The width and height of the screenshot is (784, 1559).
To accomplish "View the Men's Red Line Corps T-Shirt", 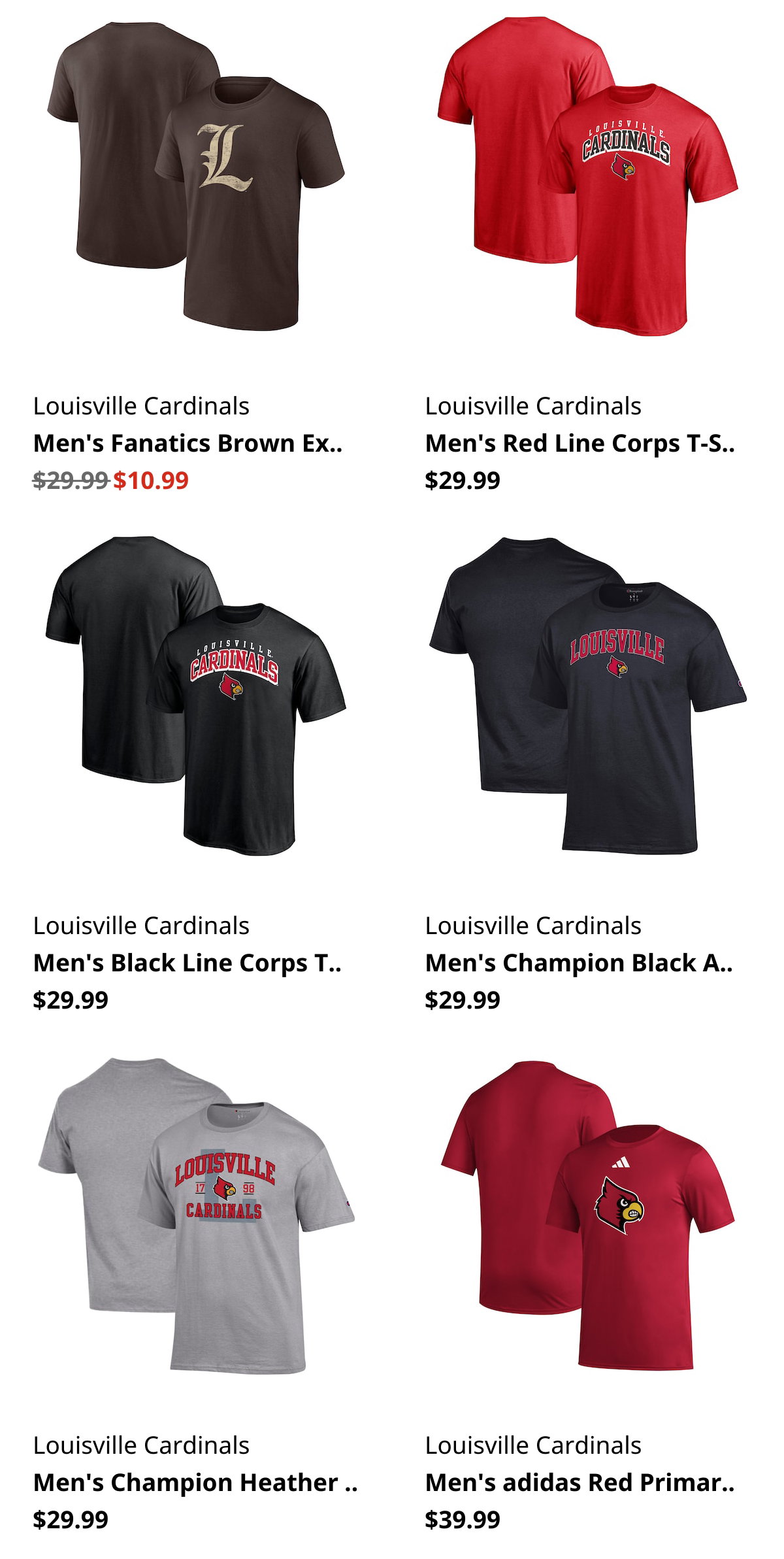I will coord(580,443).
